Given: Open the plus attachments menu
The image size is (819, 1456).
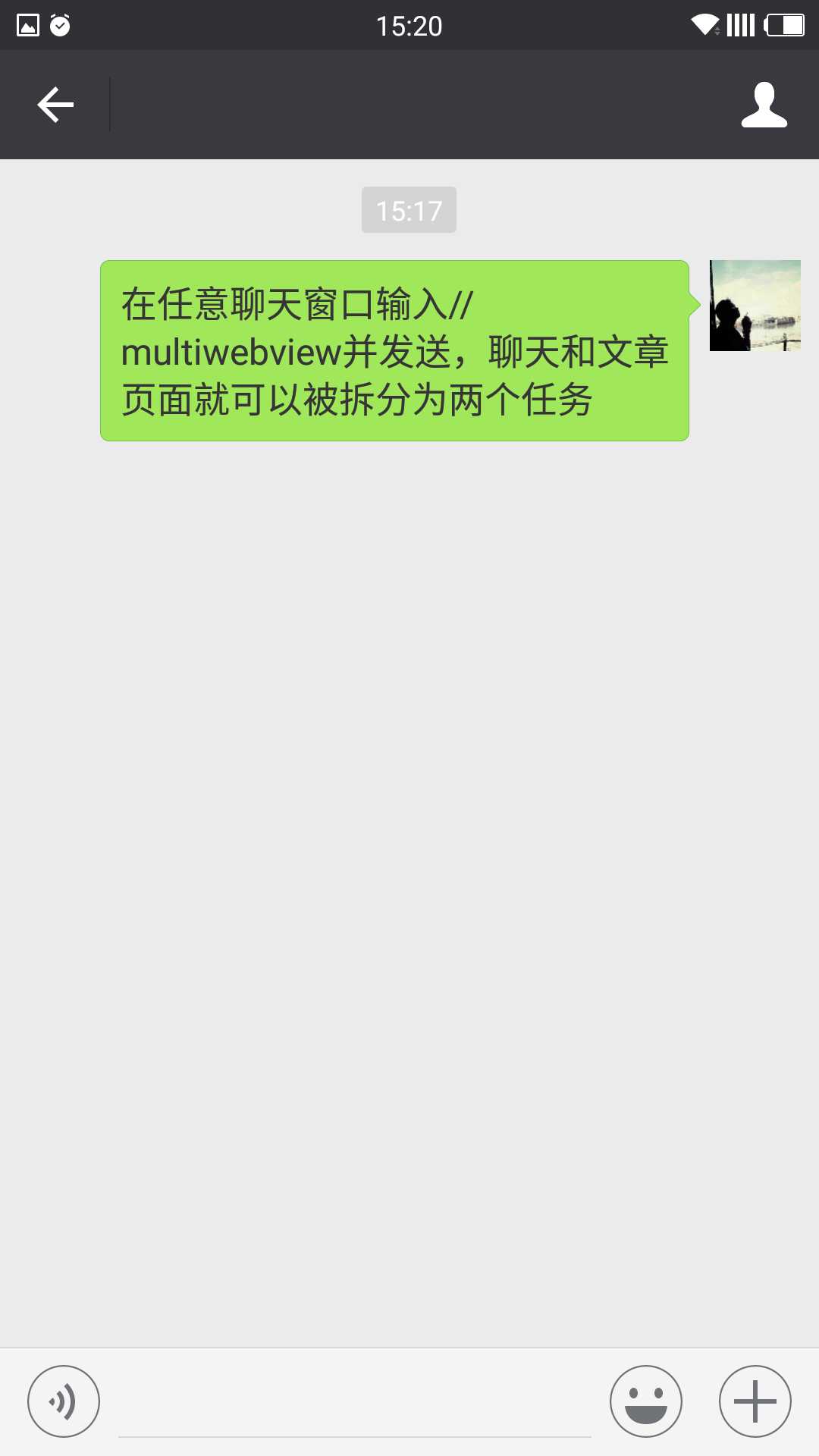Looking at the screenshot, I should point(755,1401).
